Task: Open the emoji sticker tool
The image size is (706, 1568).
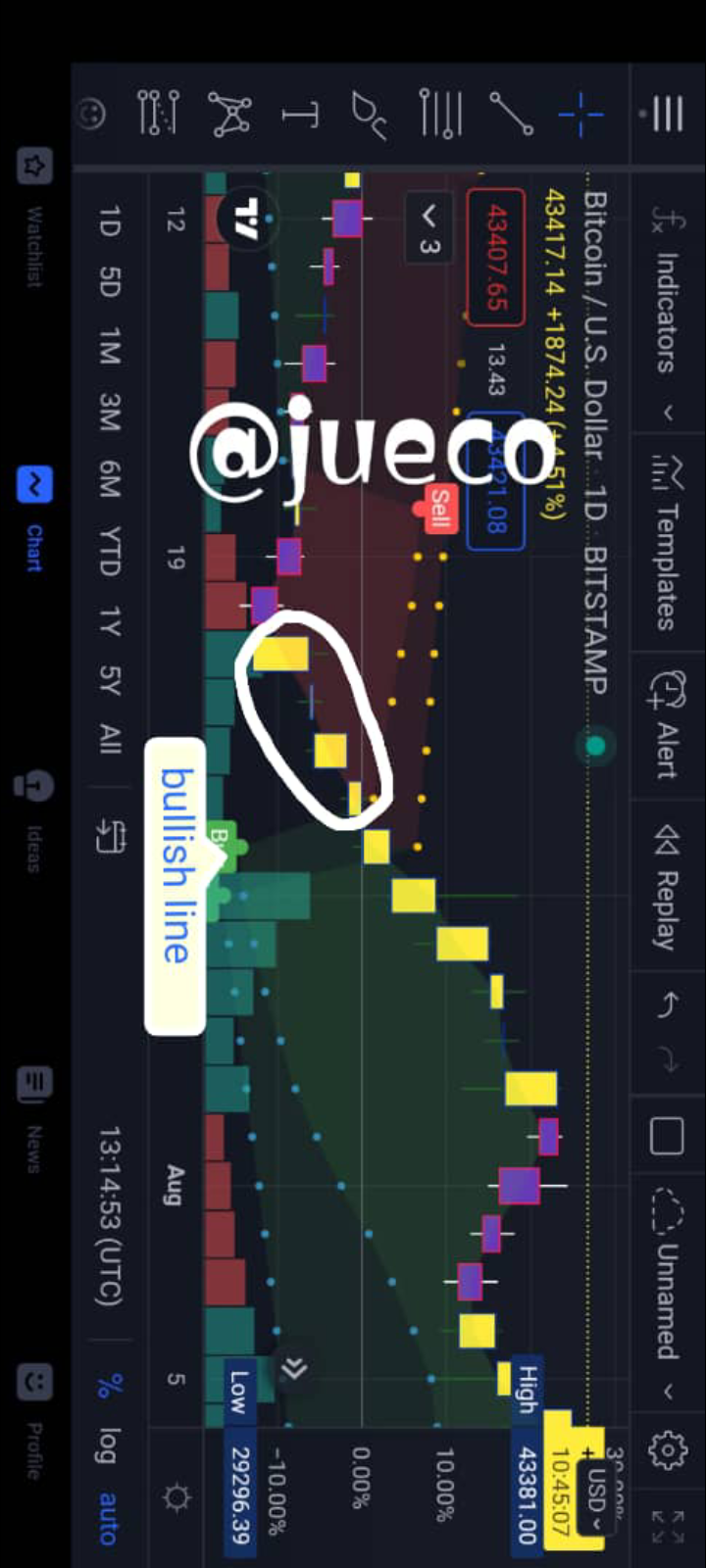Action: [x=91, y=114]
